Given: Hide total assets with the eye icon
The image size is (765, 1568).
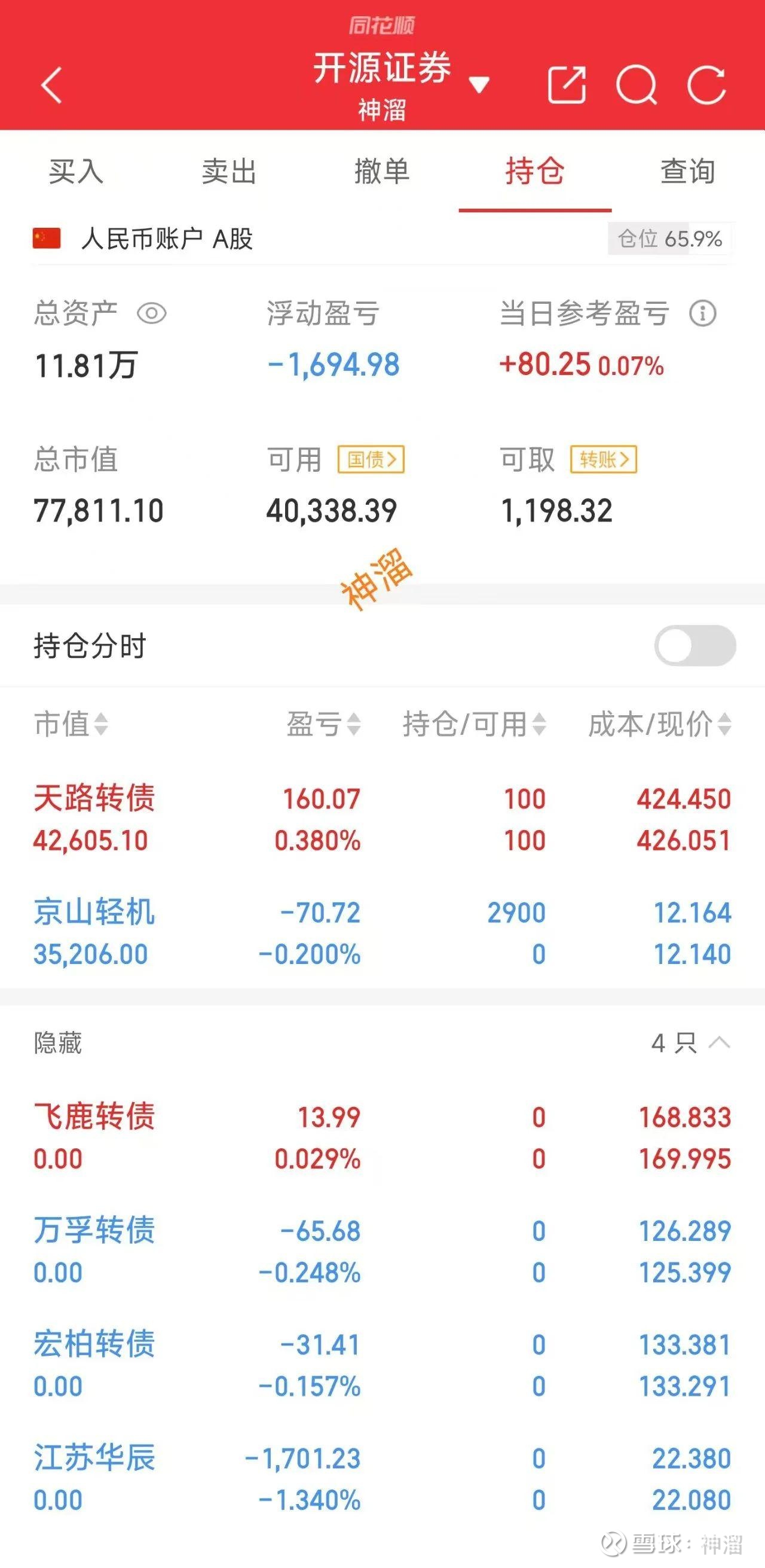Looking at the screenshot, I should pyautogui.click(x=151, y=313).
